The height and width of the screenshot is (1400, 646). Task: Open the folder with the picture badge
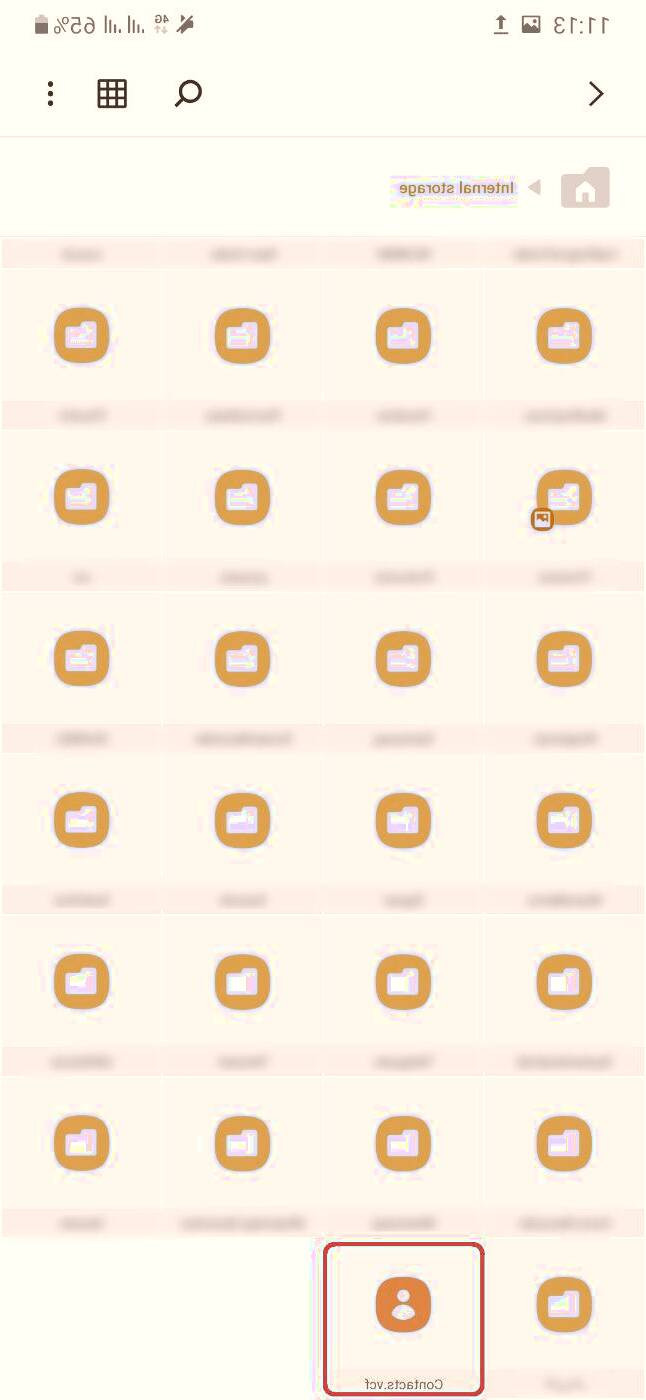(563, 497)
